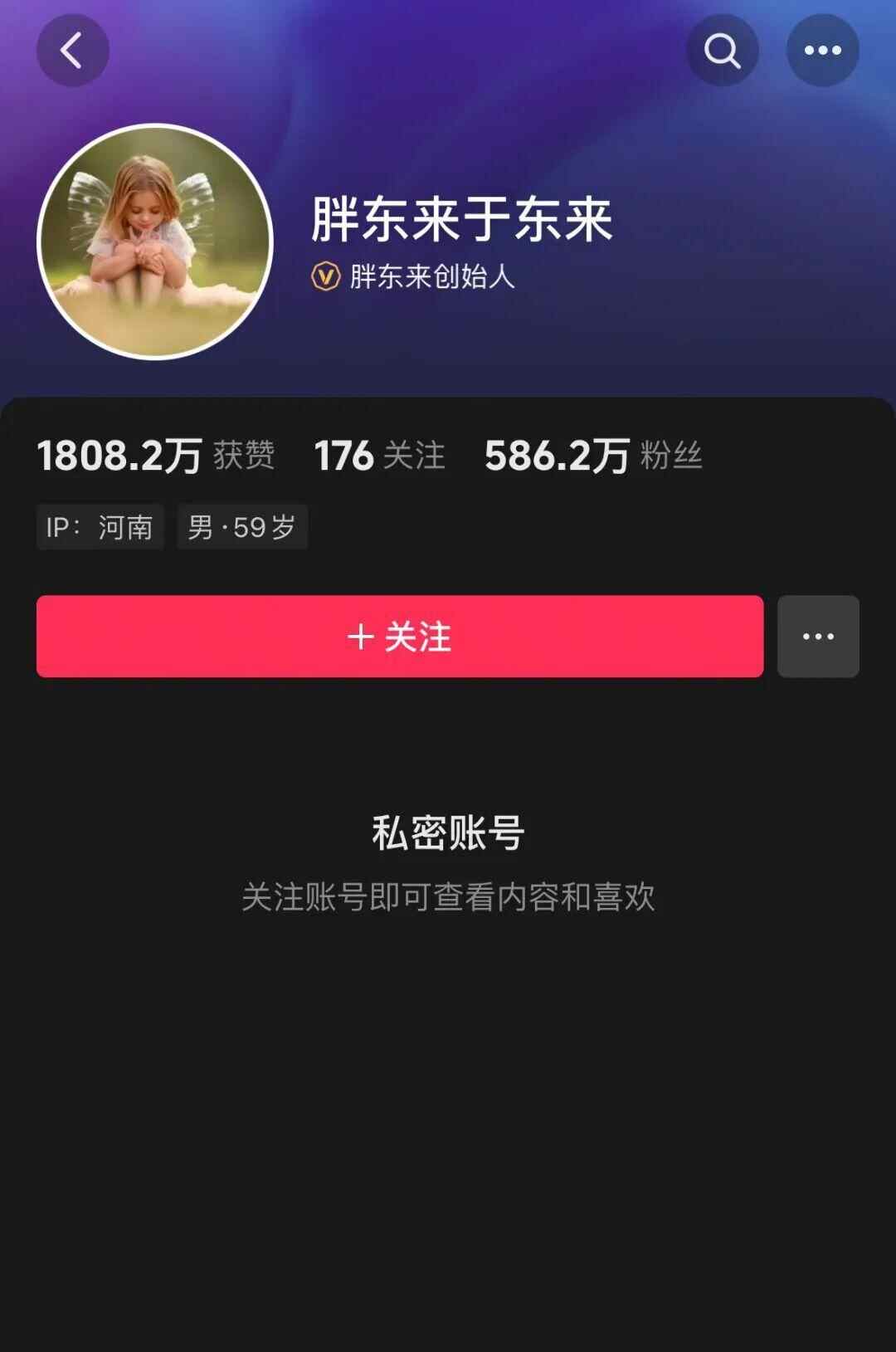Open more options beside the 关注 button
The width and height of the screenshot is (896, 1352).
click(818, 637)
